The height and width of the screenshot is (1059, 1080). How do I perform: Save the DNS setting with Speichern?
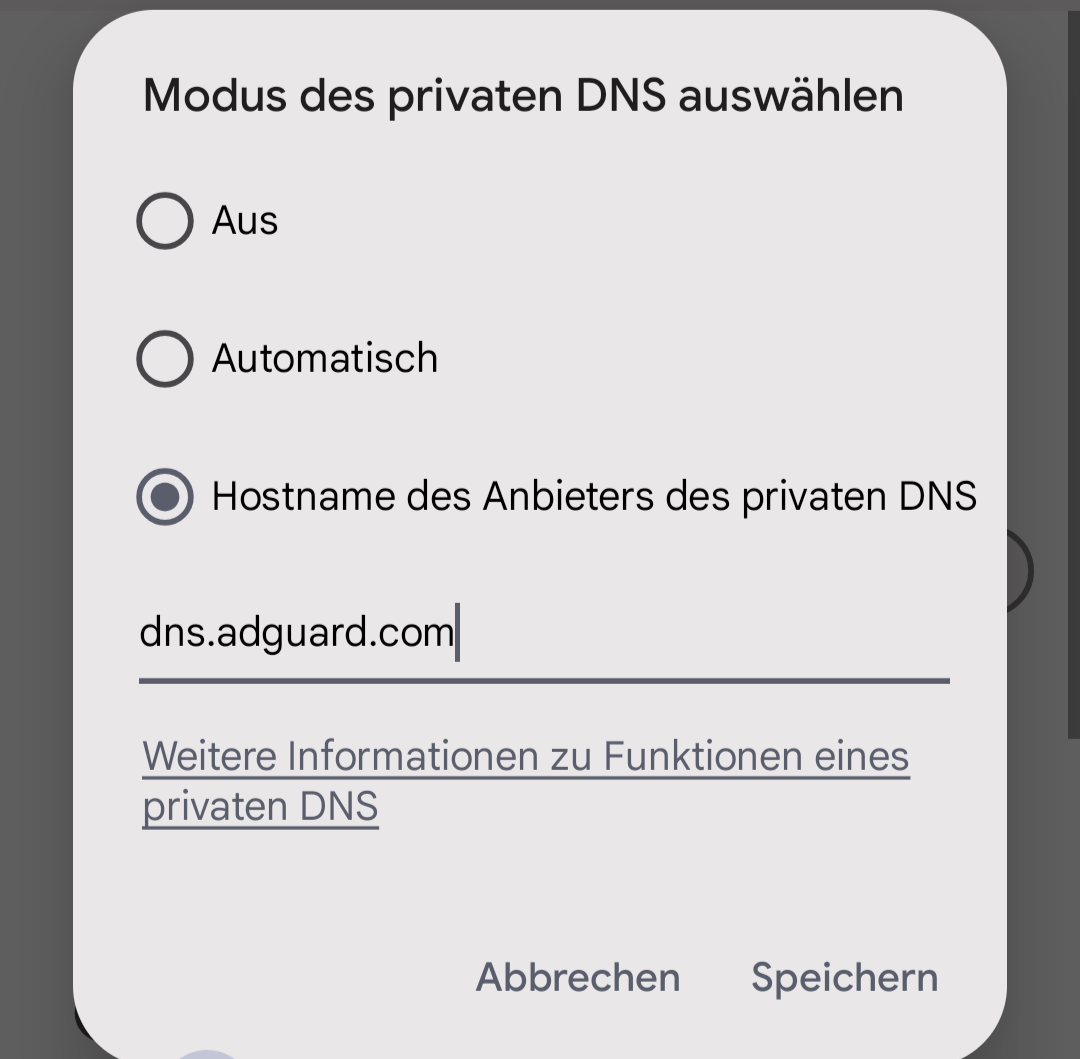845,977
